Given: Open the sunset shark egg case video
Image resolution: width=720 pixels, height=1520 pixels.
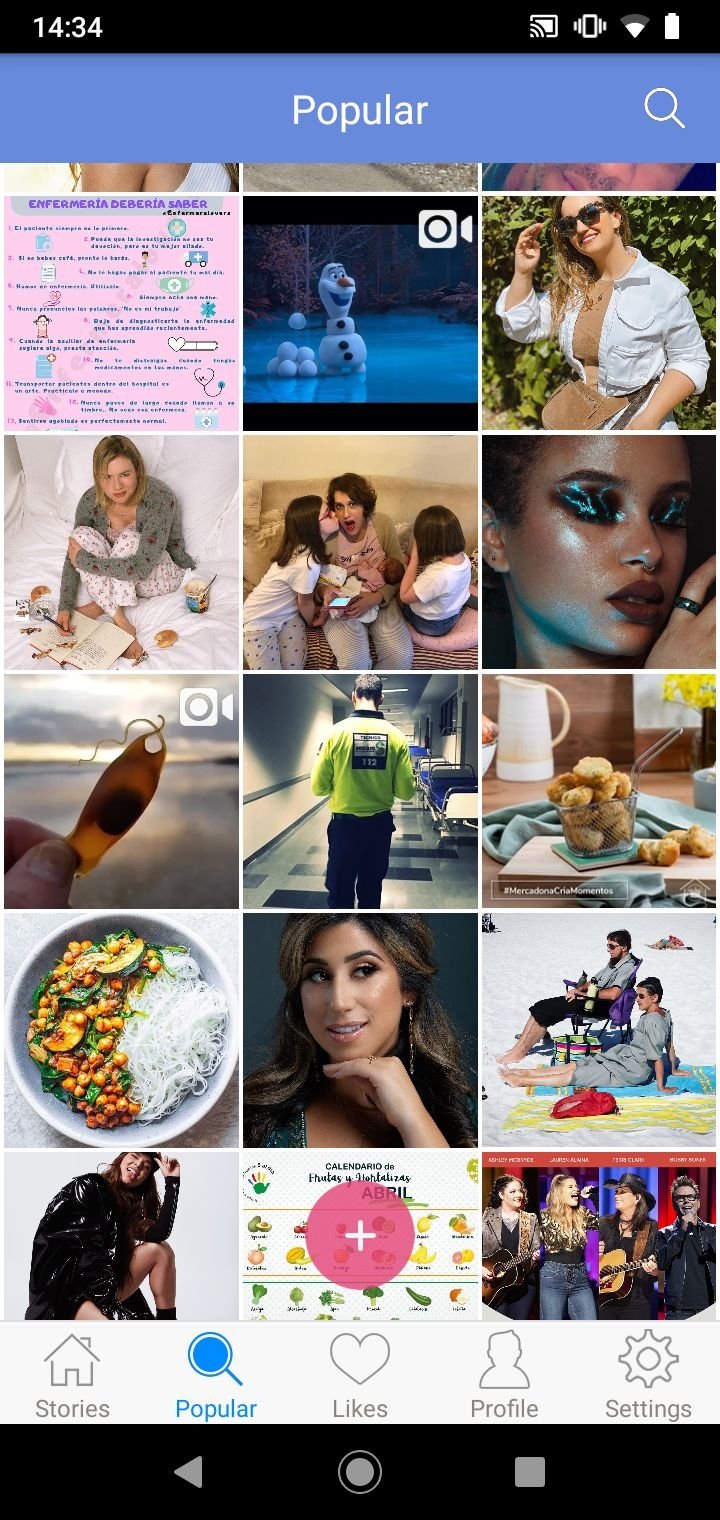Looking at the screenshot, I should point(122,791).
